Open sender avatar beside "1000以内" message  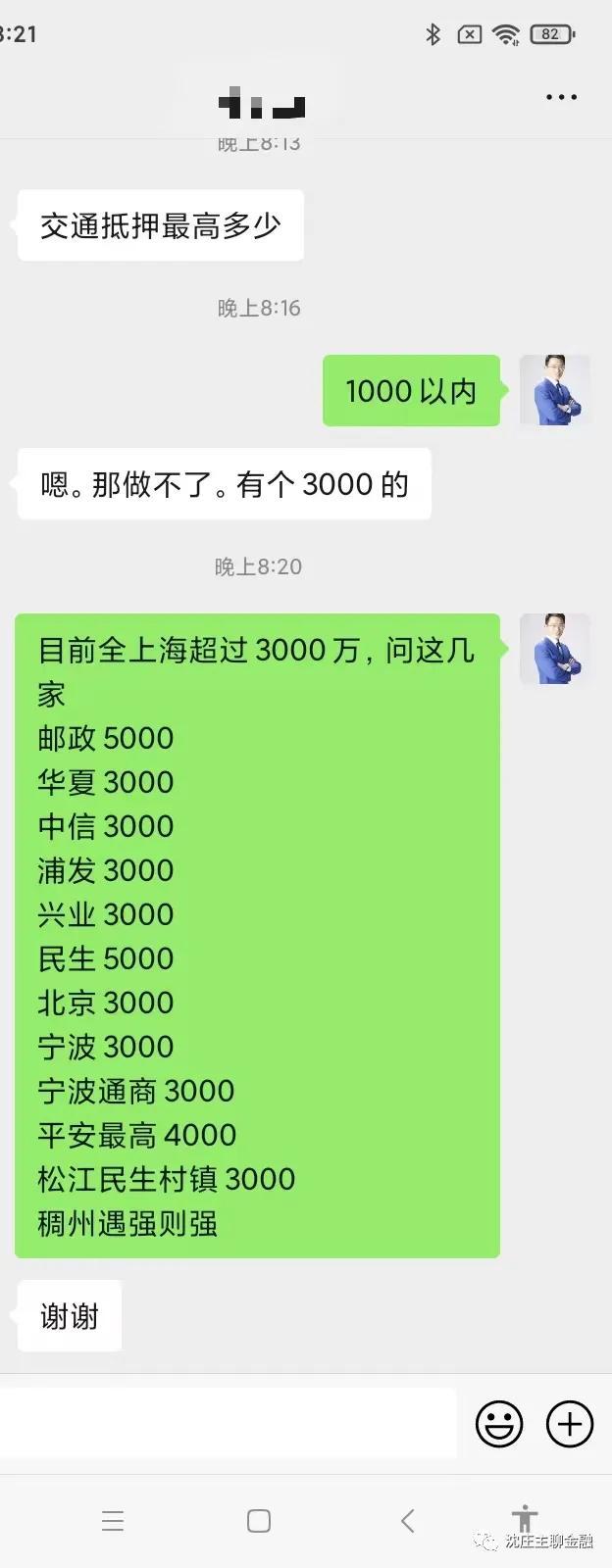[554, 390]
